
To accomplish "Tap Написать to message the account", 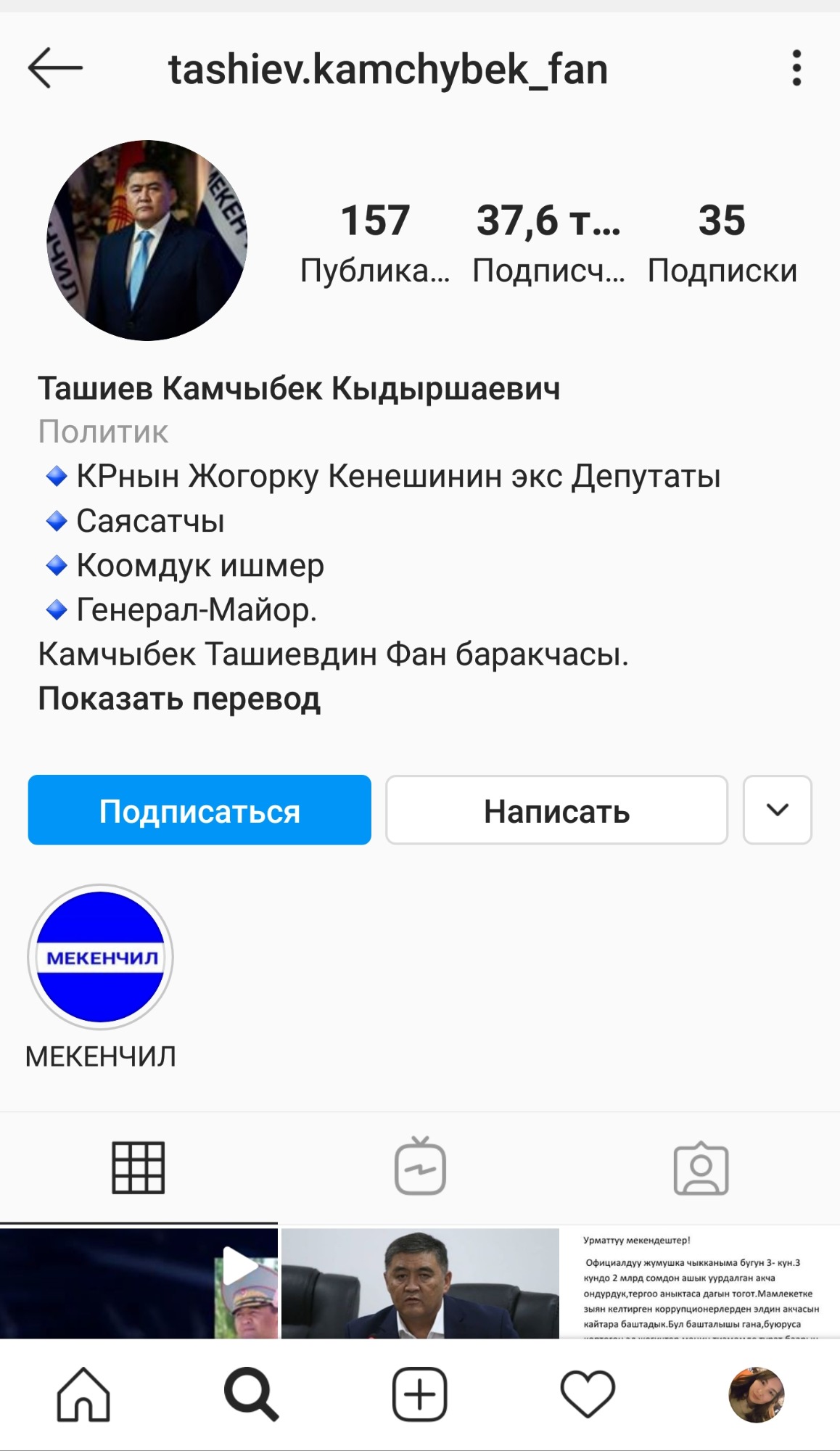I will pos(556,810).
